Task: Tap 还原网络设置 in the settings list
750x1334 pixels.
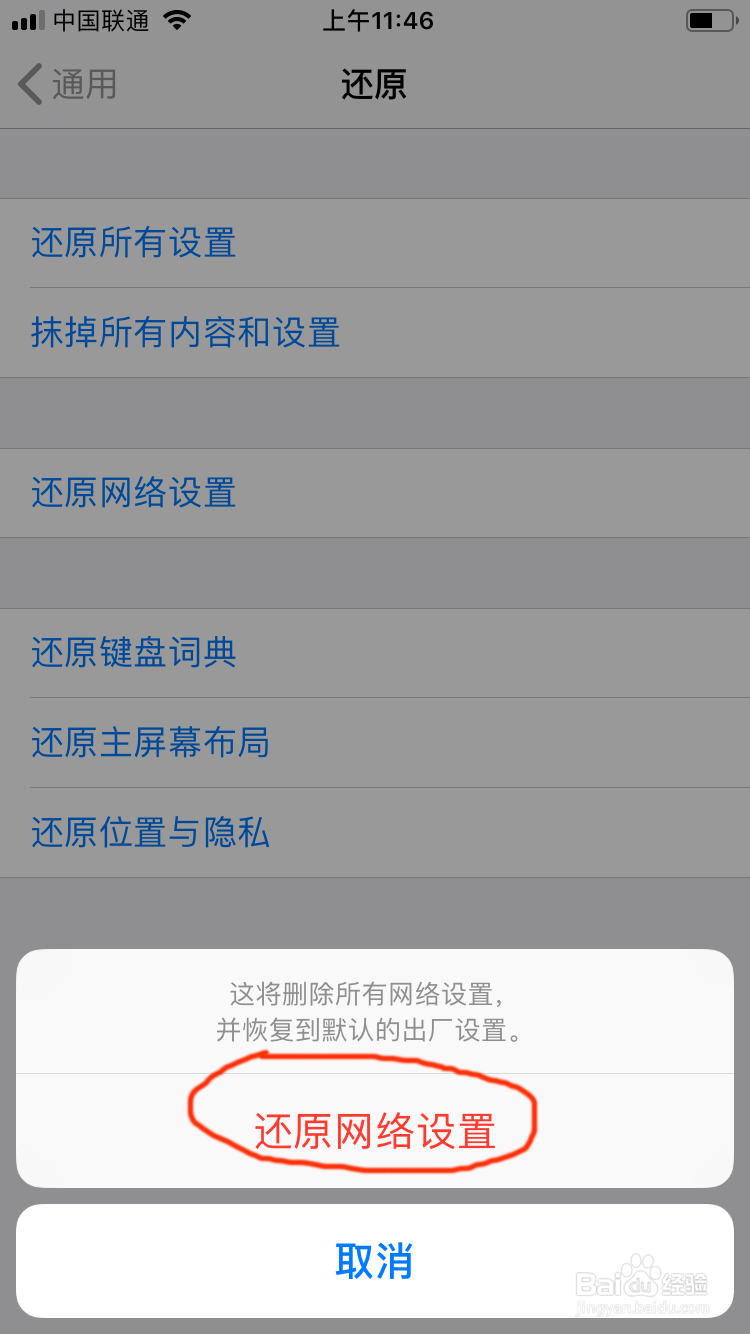Action: click(x=134, y=493)
